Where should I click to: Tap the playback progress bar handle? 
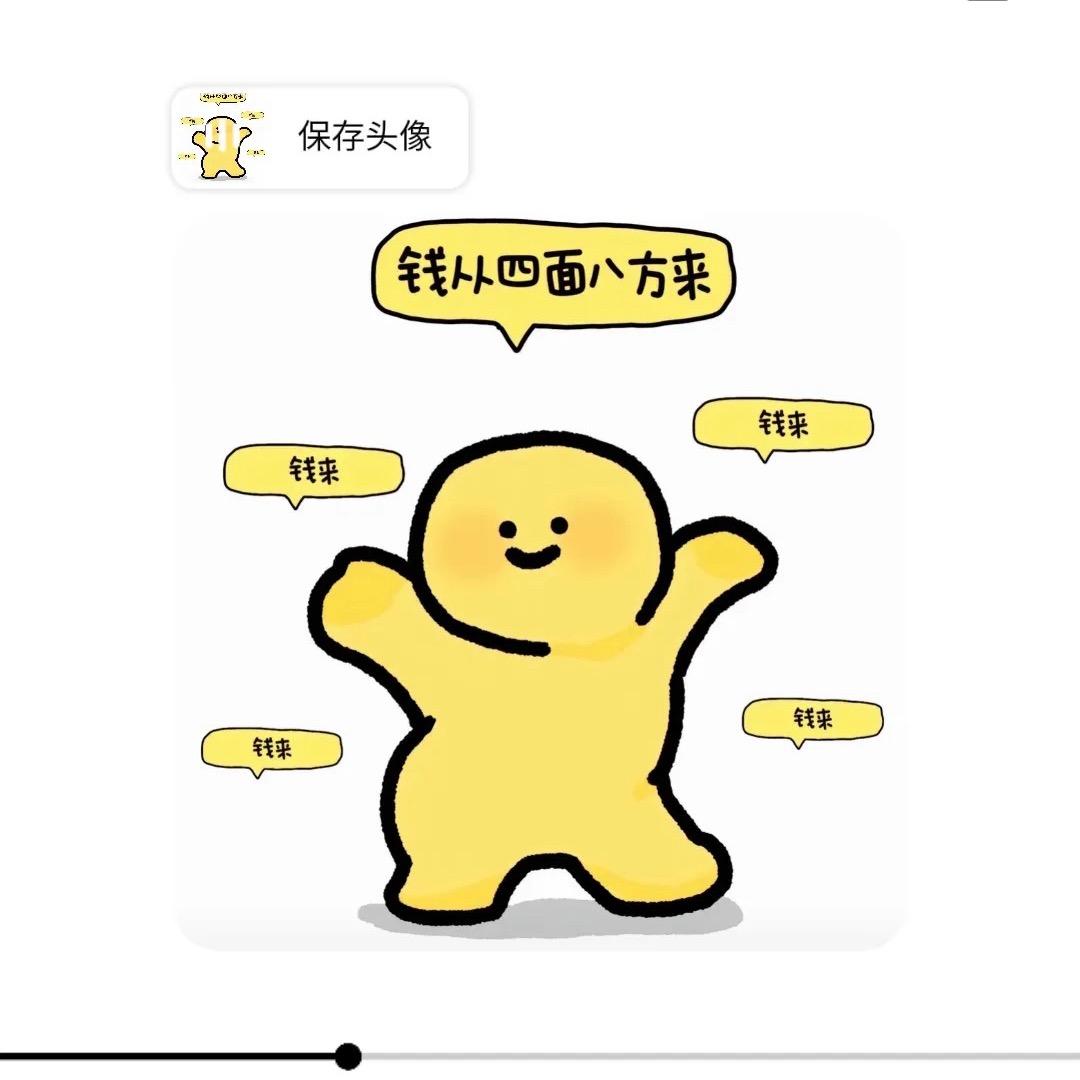[x=347, y=1056]
